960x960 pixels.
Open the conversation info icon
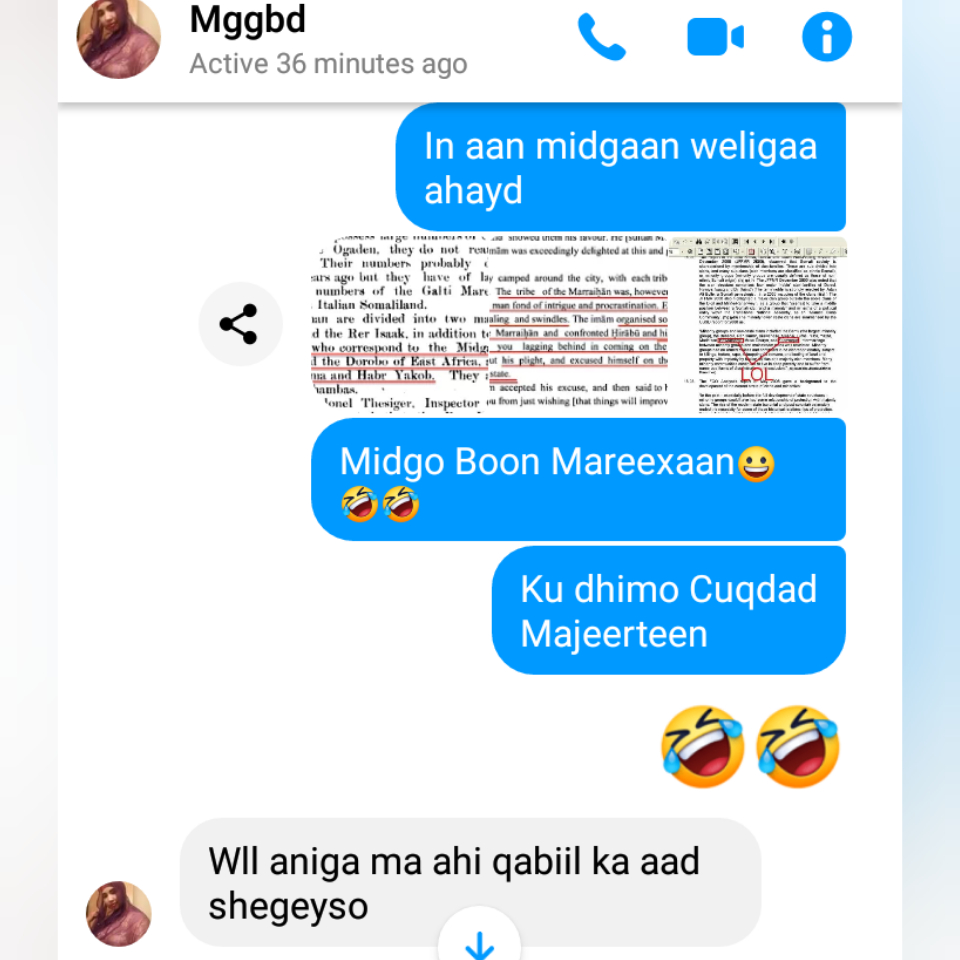pos(827,38)
